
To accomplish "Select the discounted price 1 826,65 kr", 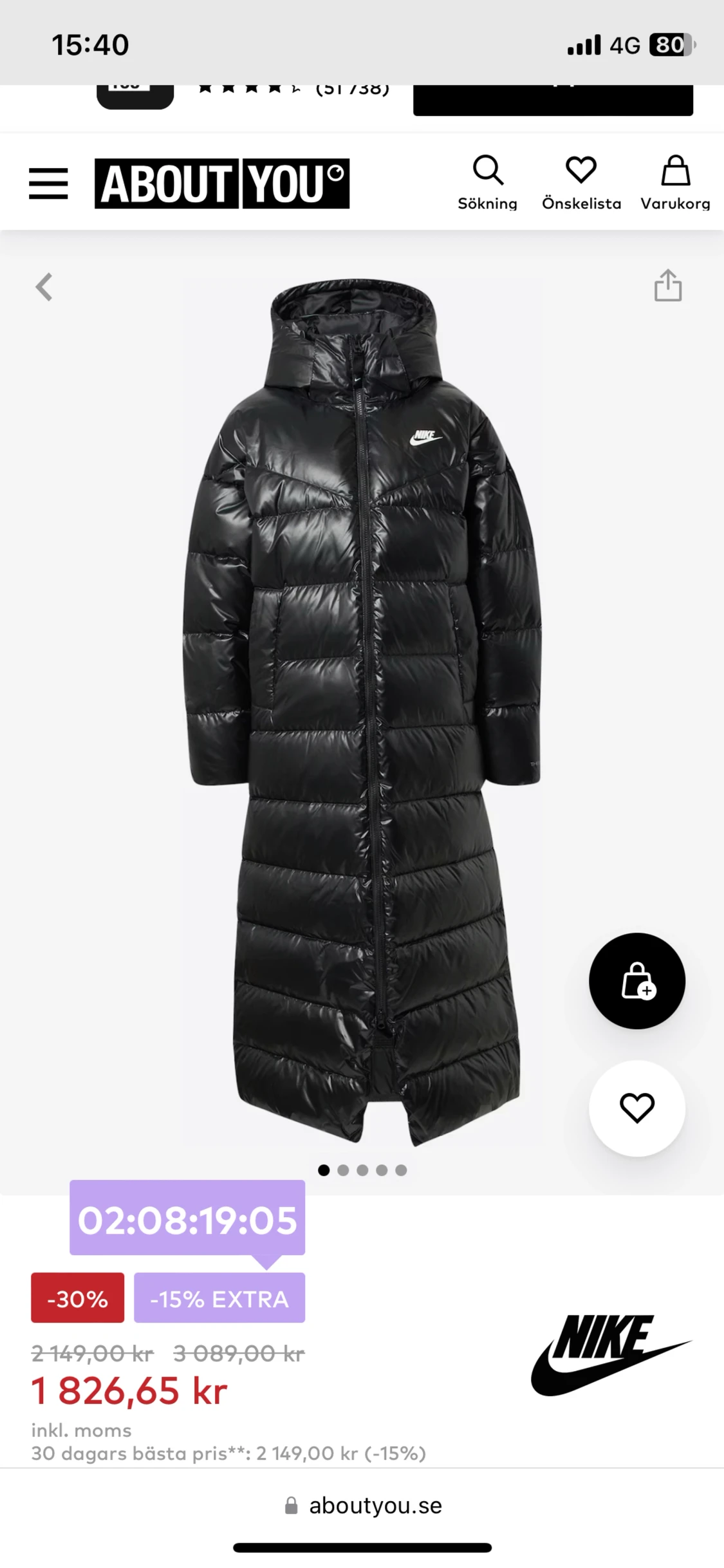I will coord(129,1391).
